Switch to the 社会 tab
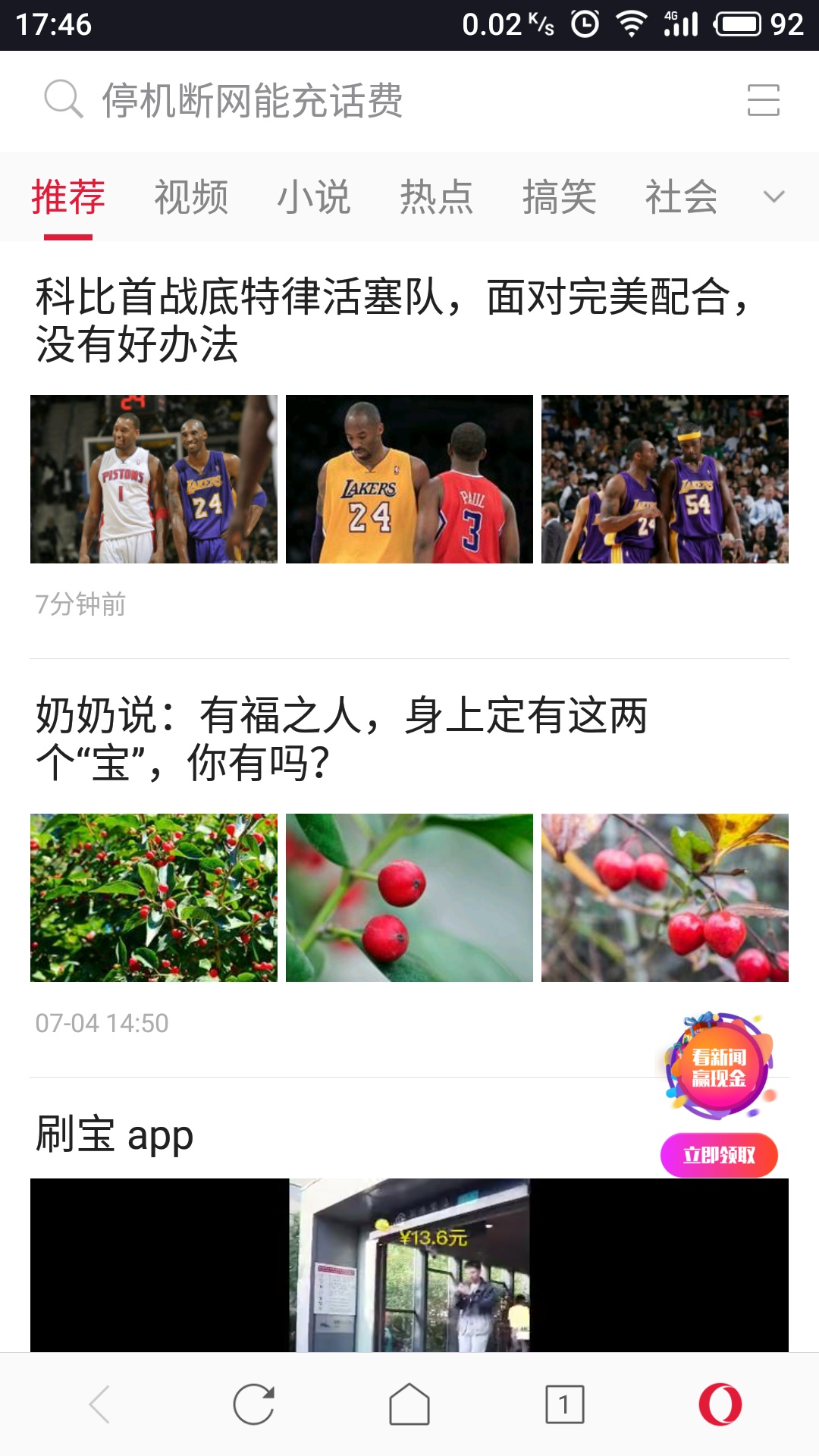819x1456 pixels. coord(682,197)
